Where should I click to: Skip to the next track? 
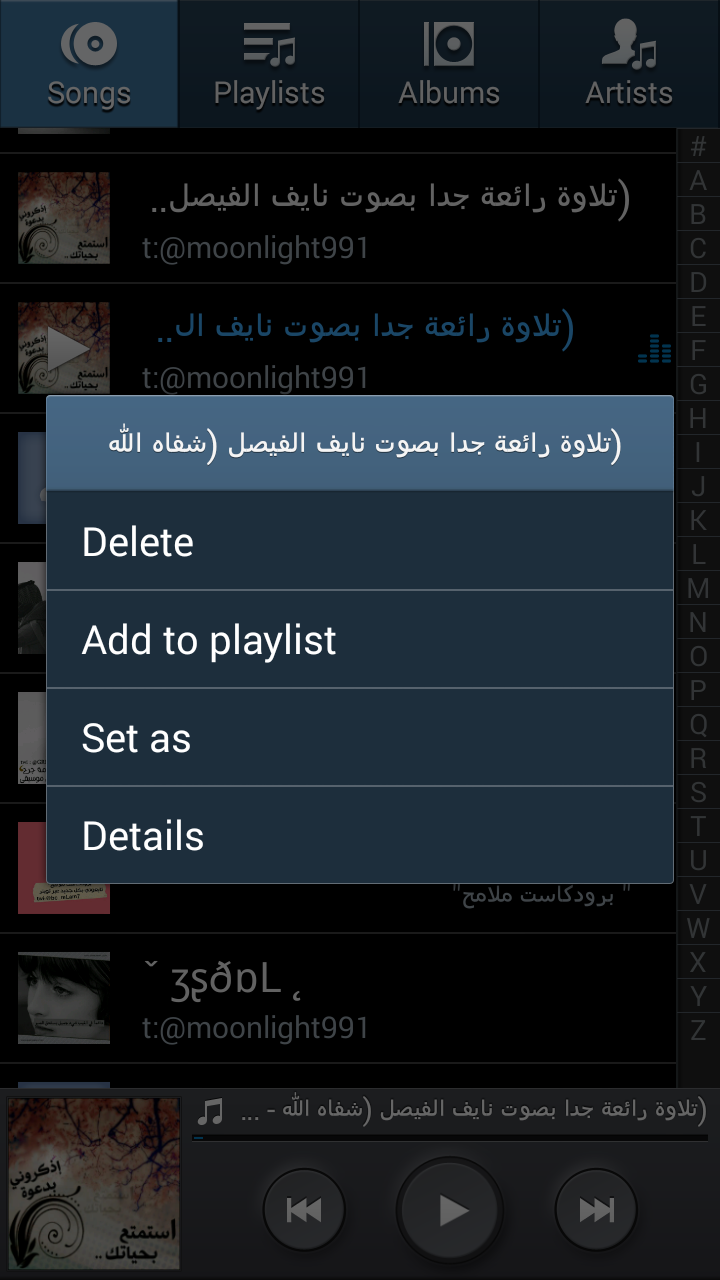(x=596, y=1210)
